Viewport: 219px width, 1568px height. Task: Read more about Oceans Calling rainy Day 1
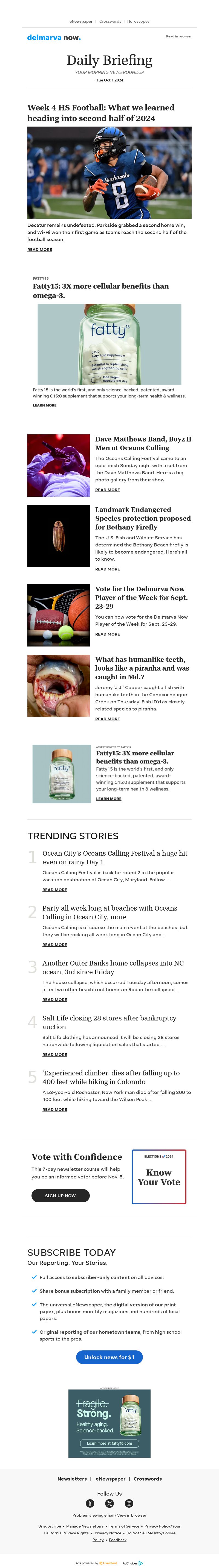coord(54,890)
